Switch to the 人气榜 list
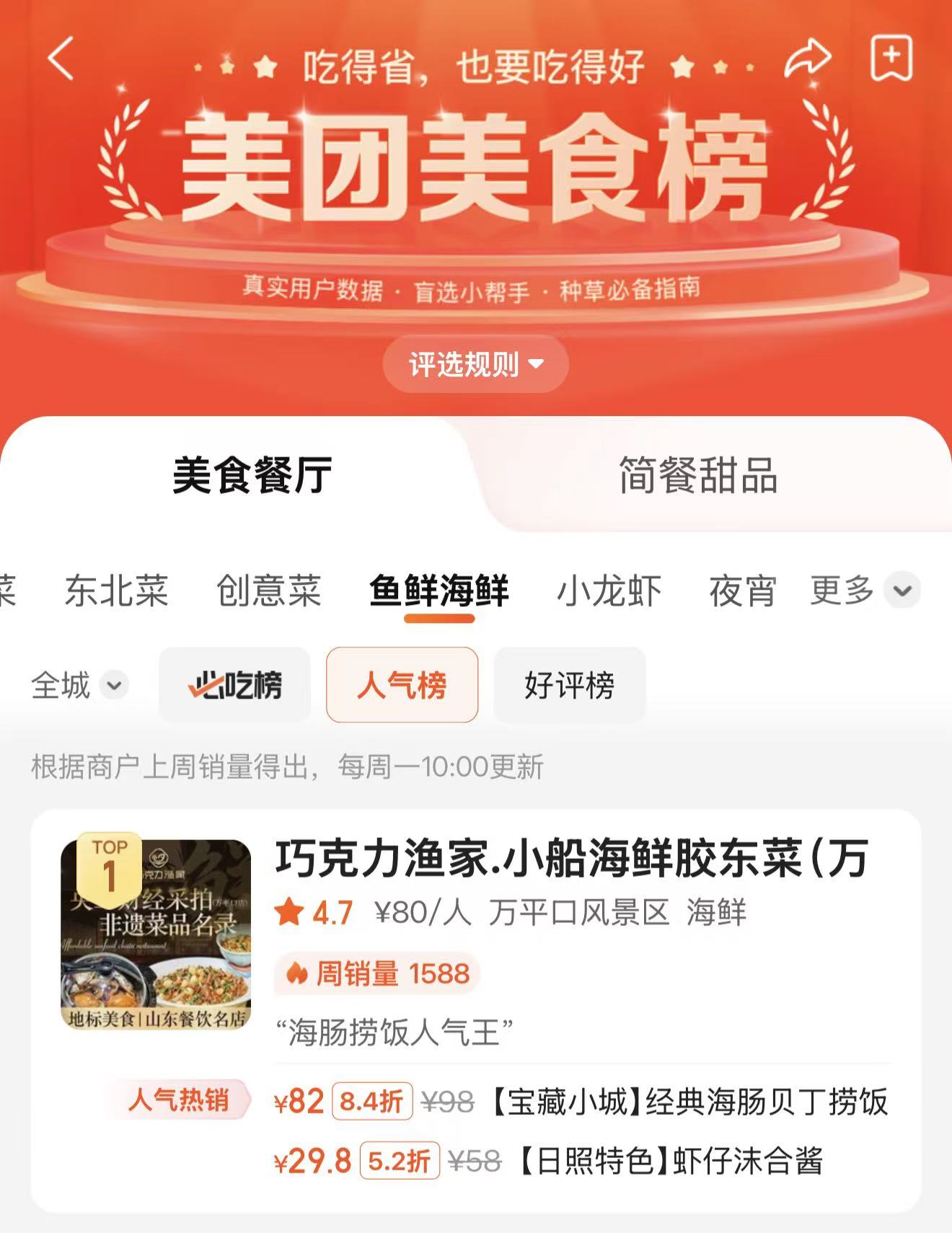This screenshot has width=952, height=1233. point(402,685)
